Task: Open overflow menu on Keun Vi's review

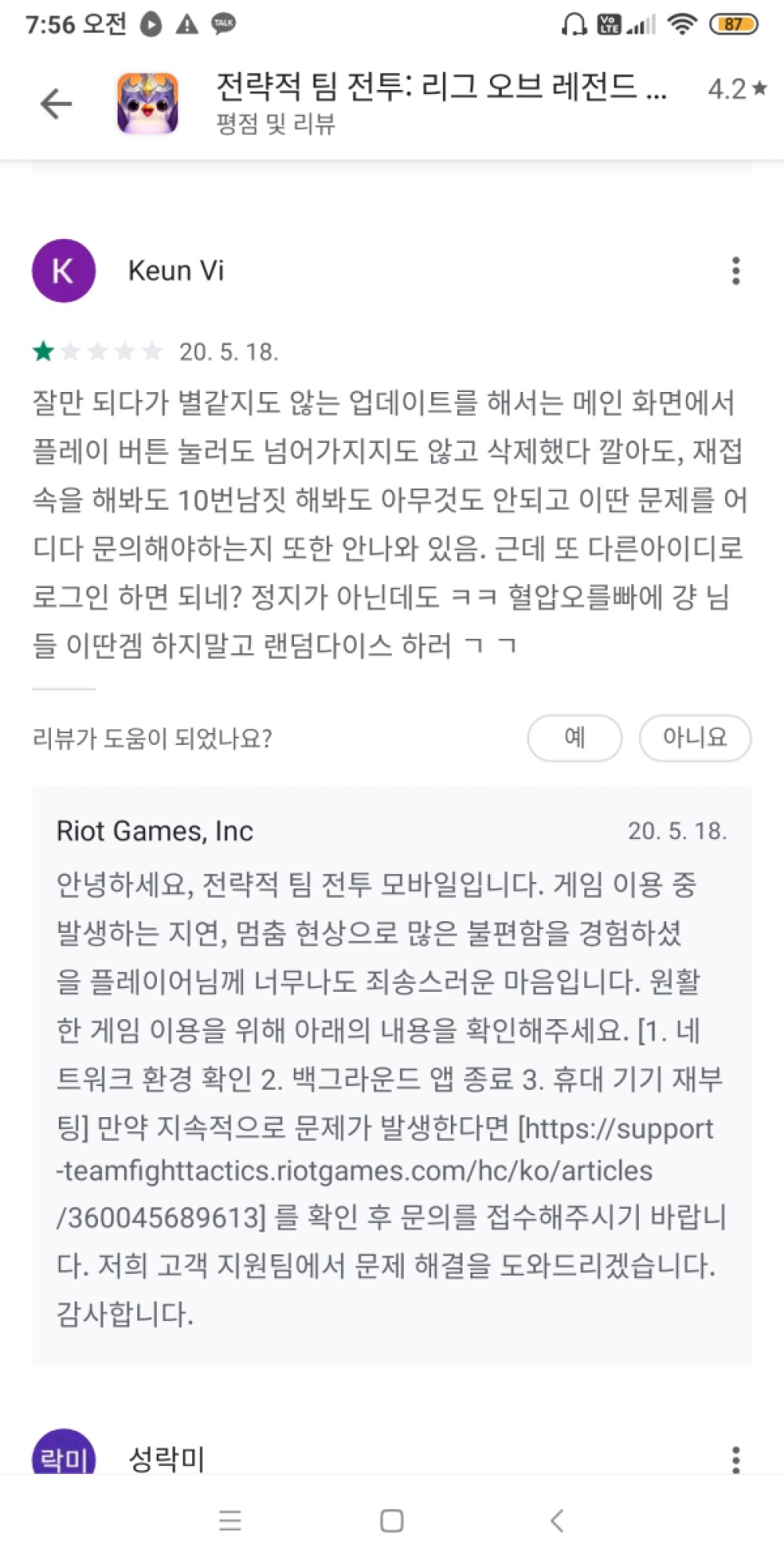Action: 735,270
